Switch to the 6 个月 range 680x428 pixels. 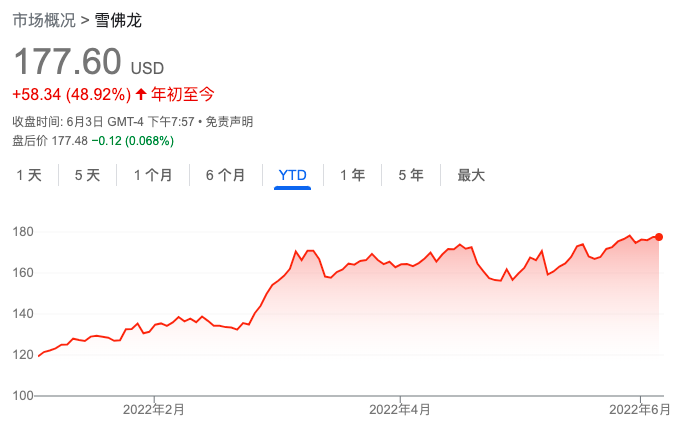point(226,175)
